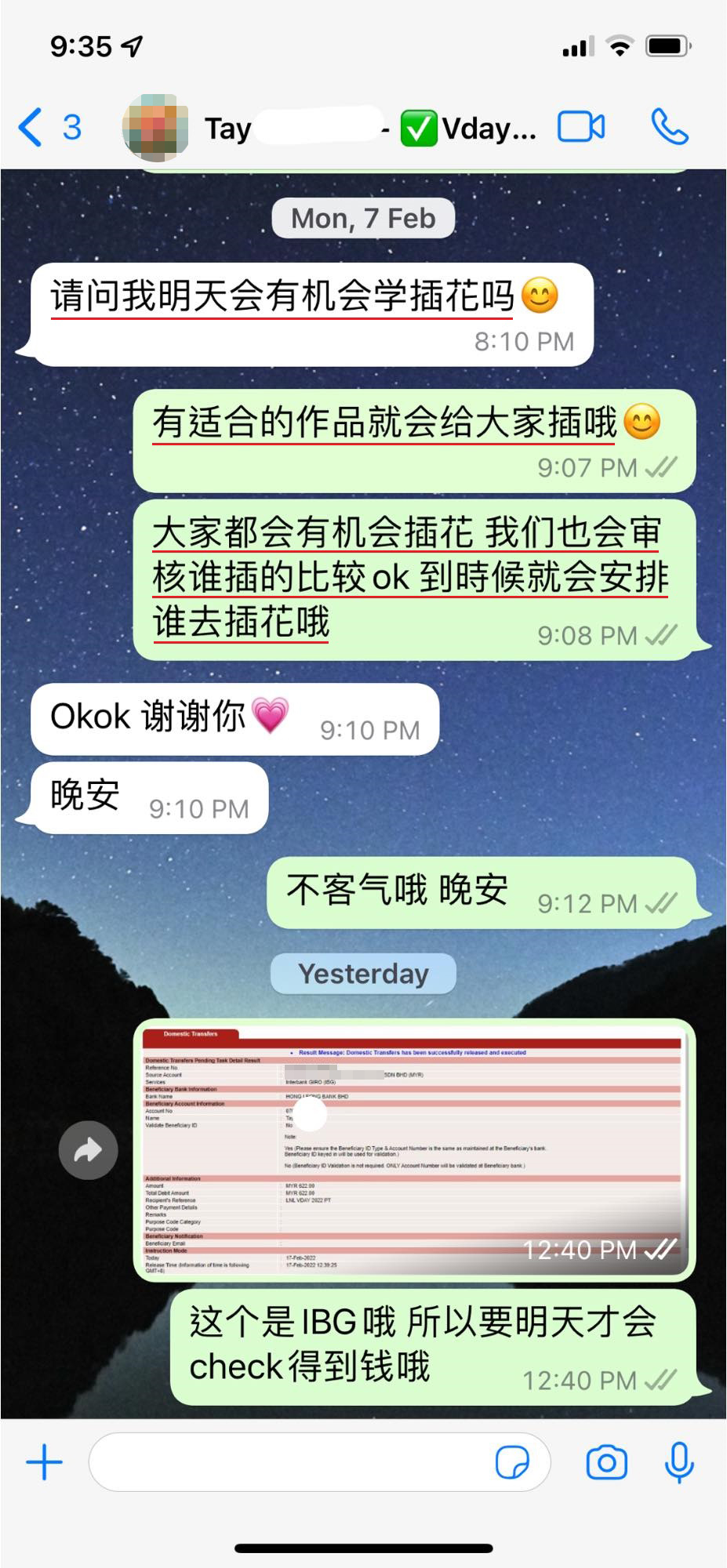Open the attachment plus menu
This screenshot has height=1568, width=727.
[x=45, y=1462]
